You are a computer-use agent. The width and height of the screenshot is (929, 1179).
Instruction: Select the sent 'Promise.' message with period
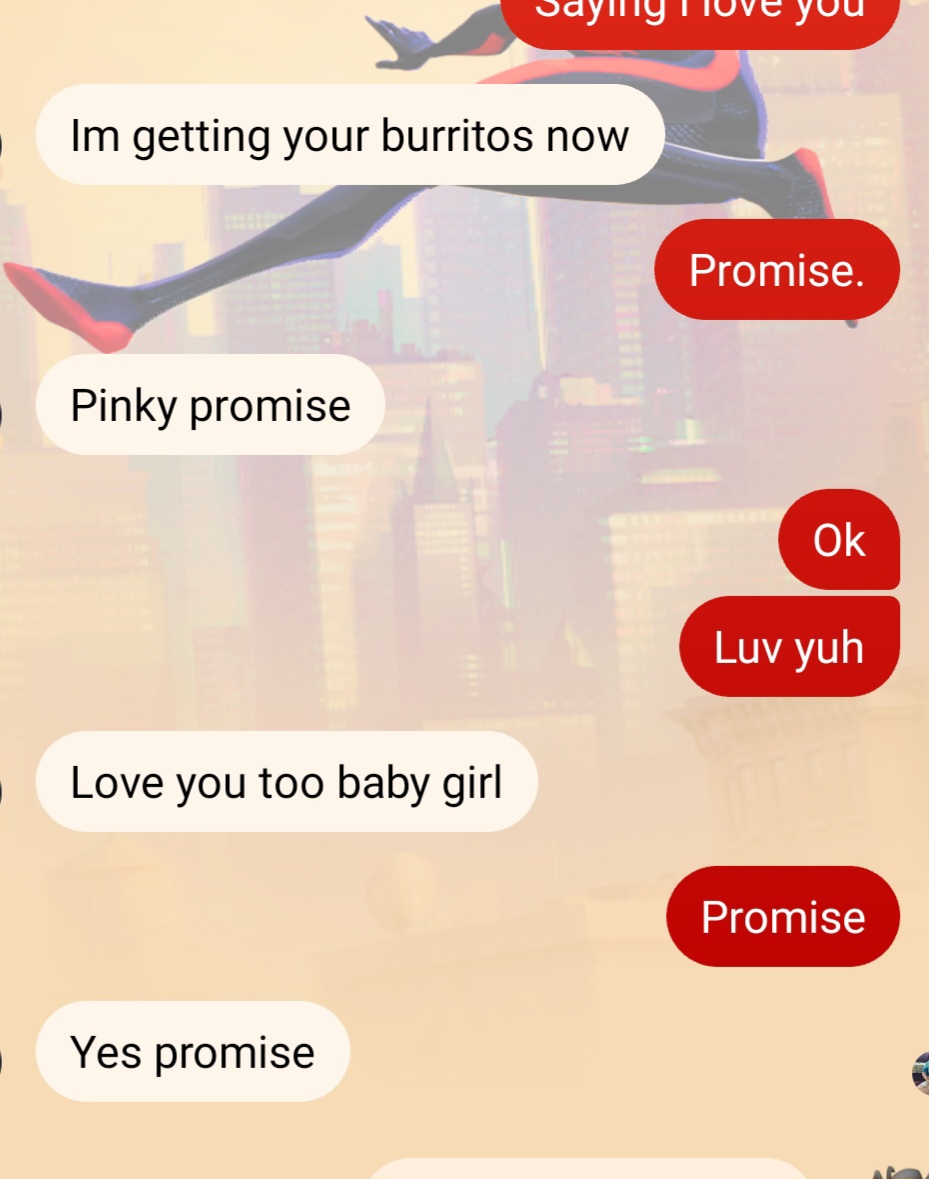[776, 270]
